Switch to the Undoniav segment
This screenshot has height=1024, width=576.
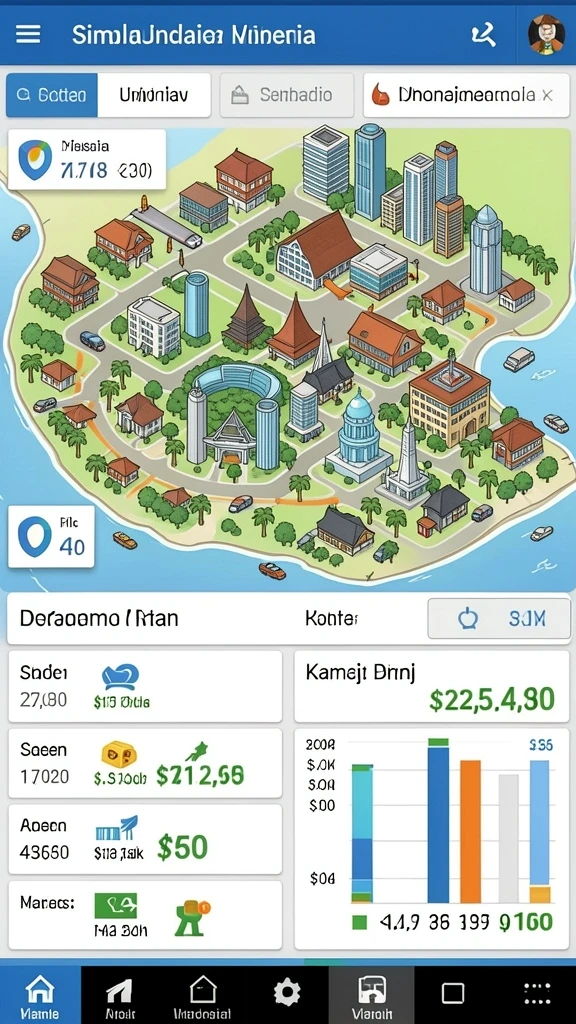[x=153, y=95]
